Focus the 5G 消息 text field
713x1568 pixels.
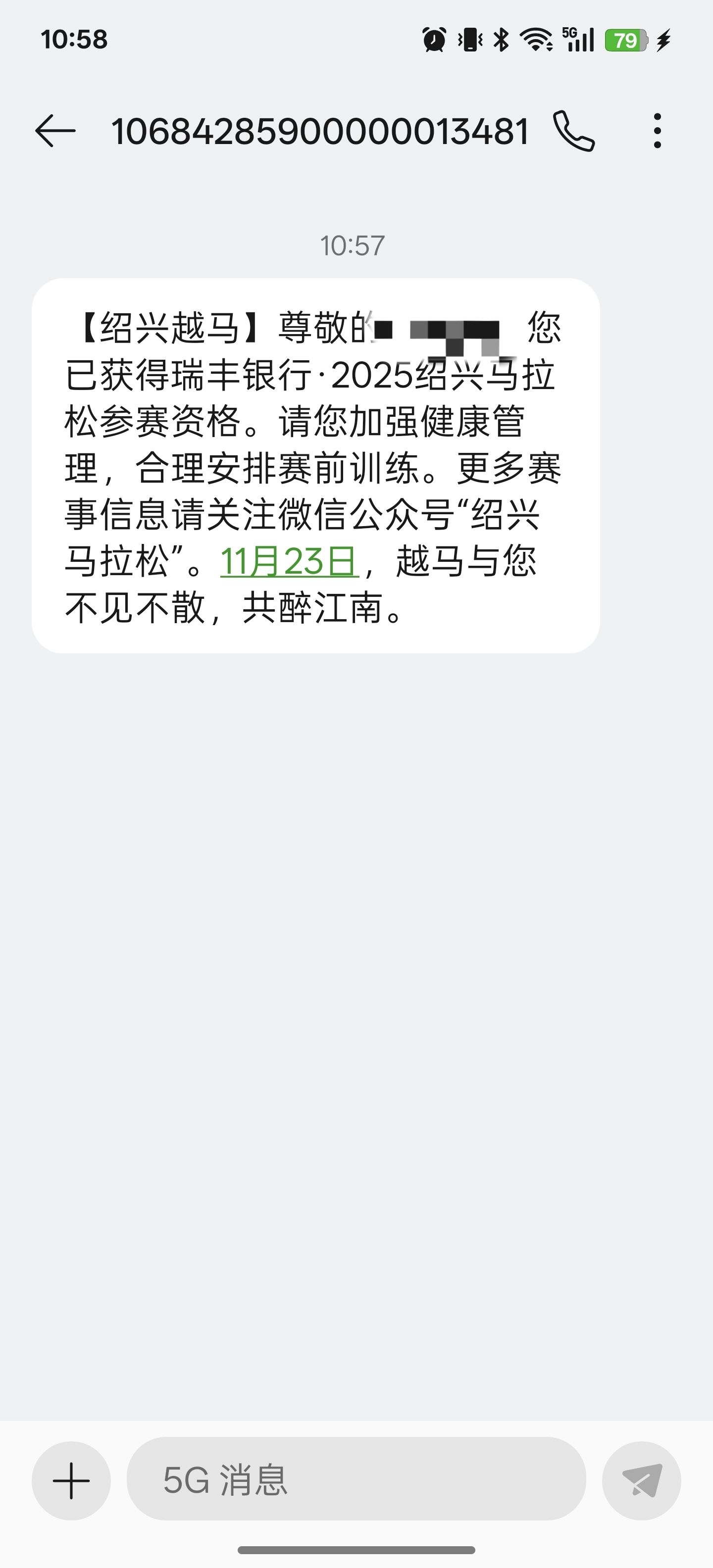356,1479
